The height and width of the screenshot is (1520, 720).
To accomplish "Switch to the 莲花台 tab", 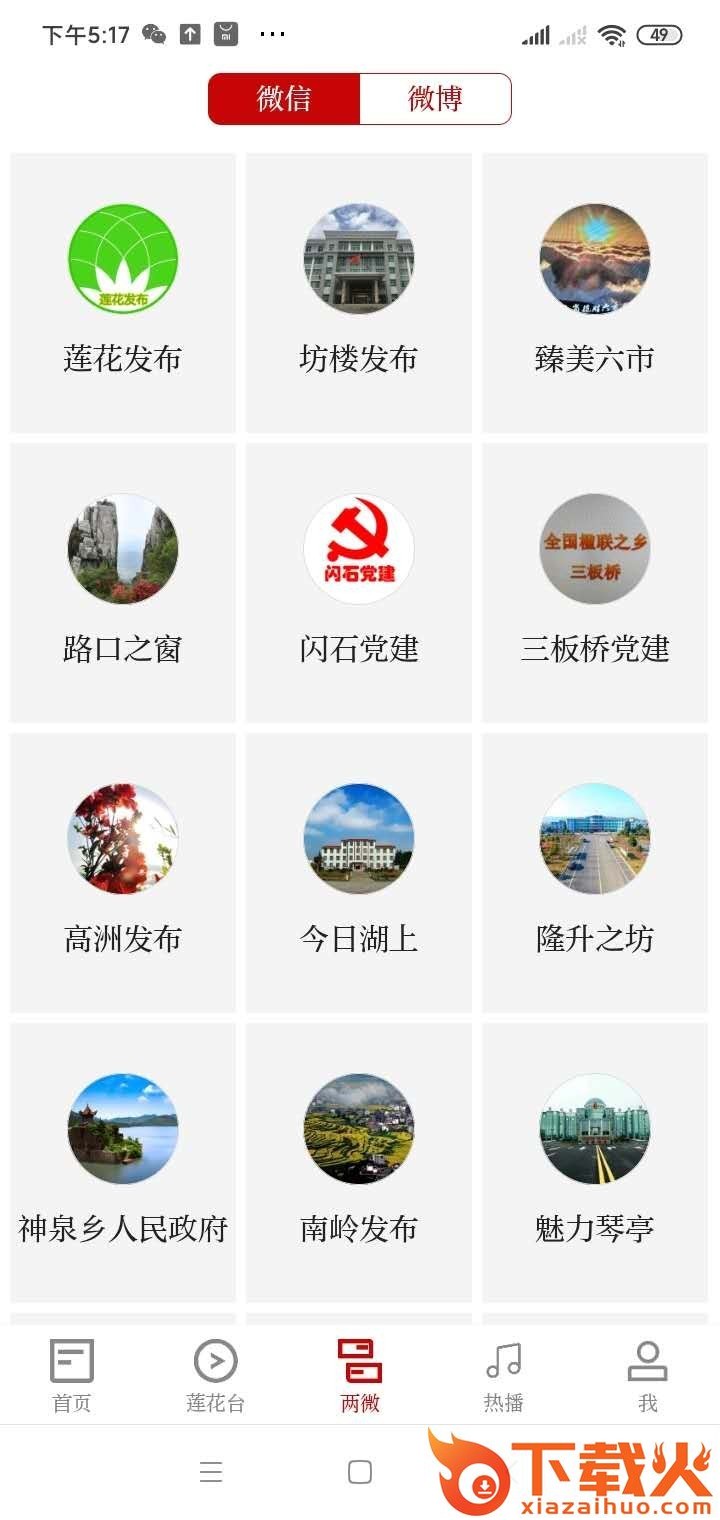I will 215,1375.
